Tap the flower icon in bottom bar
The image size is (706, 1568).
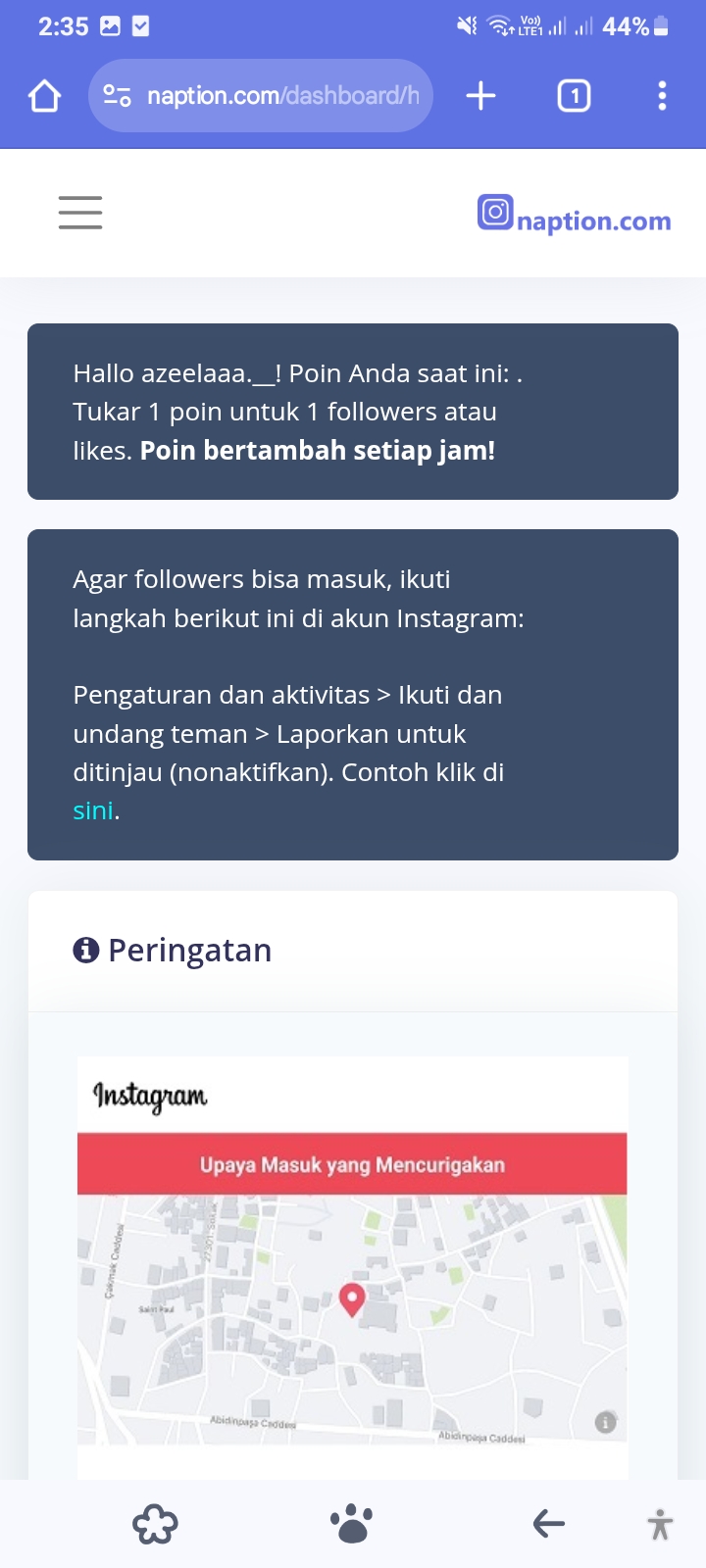(x=155, y=1524)
